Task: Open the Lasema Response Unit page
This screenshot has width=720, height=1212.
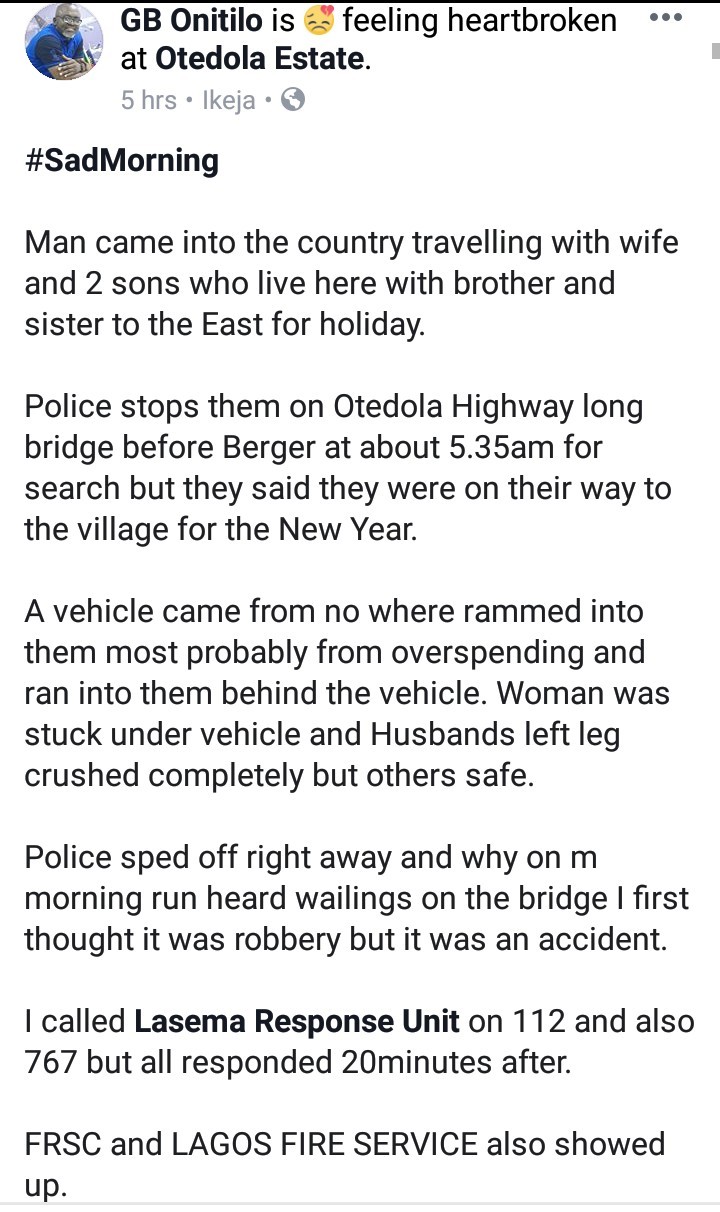Action: [x=297, y=1021]
